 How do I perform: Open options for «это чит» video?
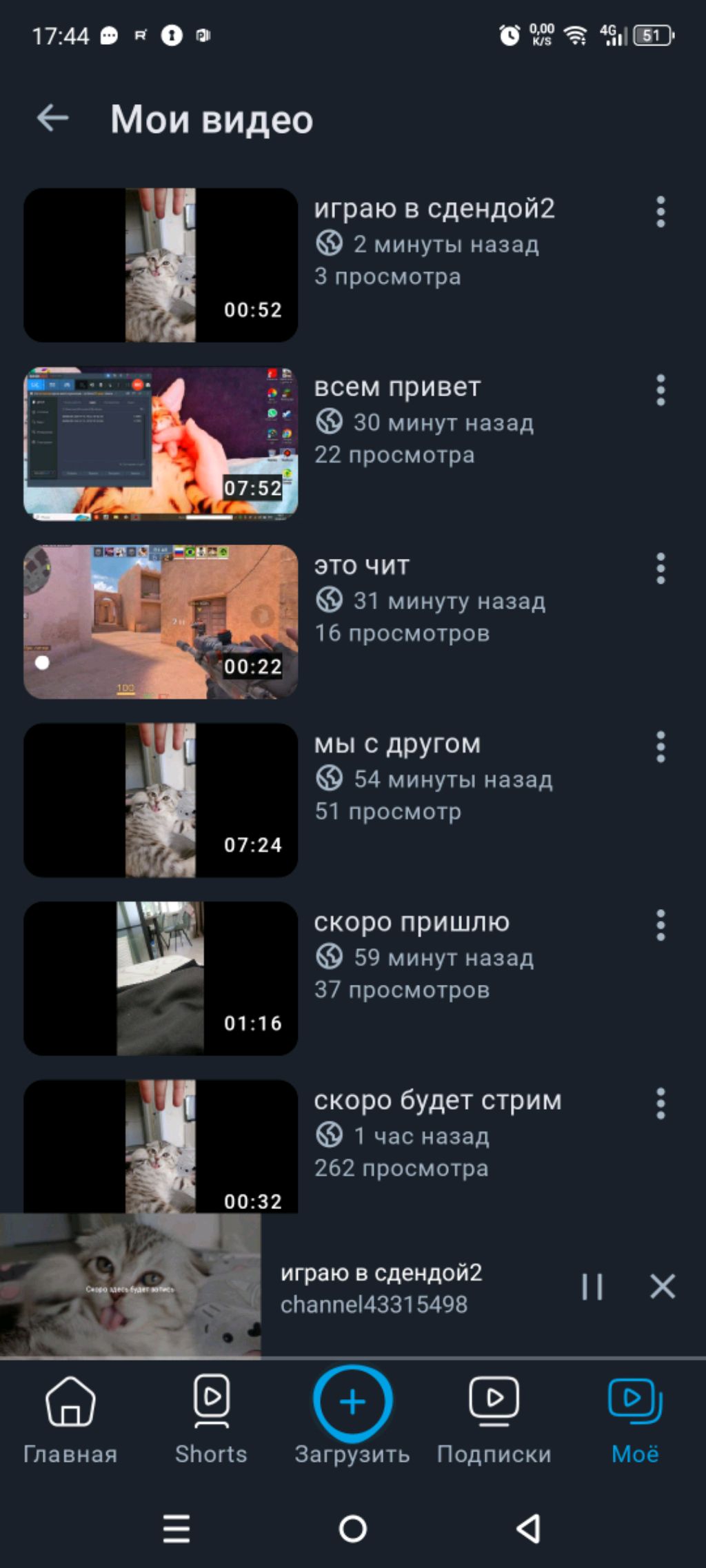[x=660, y=569]
